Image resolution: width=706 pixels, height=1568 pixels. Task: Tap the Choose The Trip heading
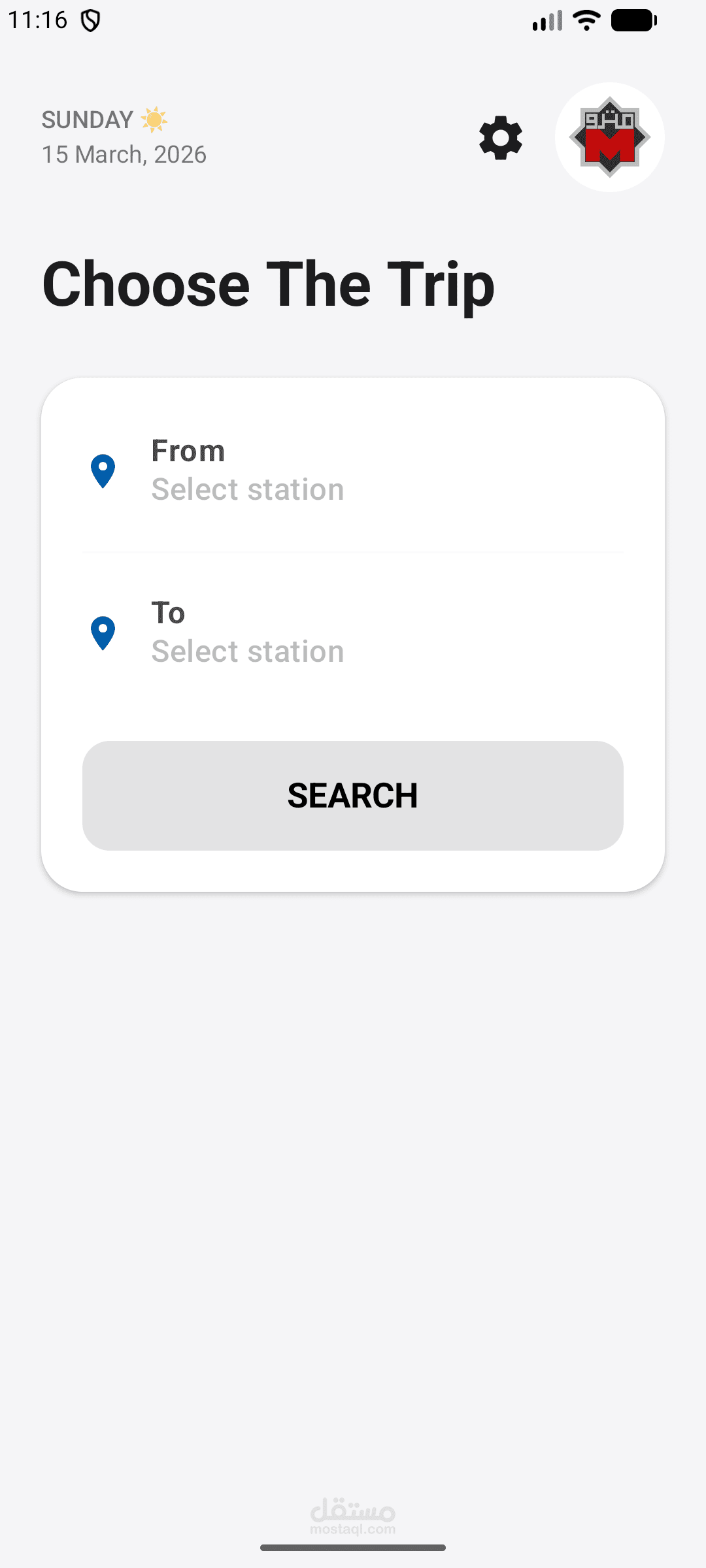268,282
